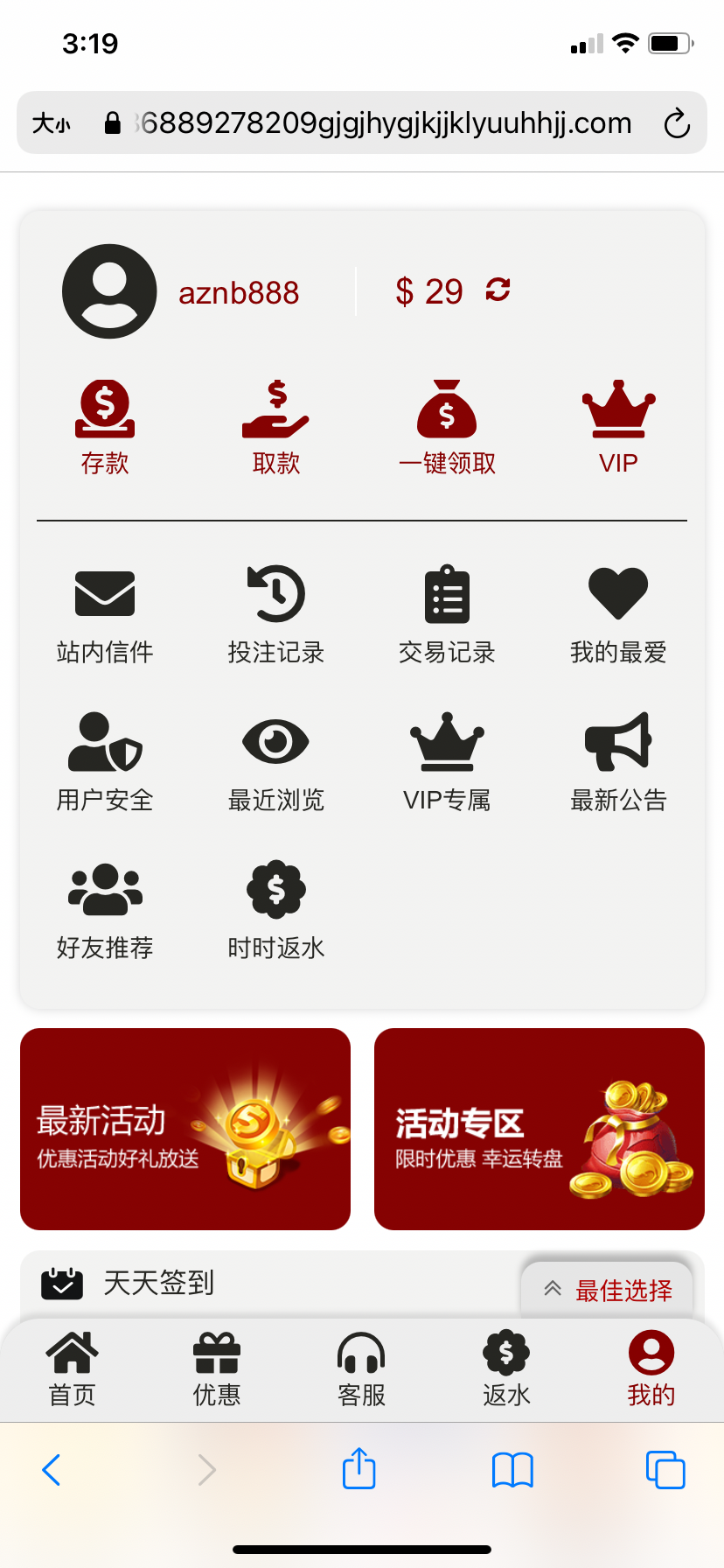Refresh the account balance
This screenshot has width=724, height=1568.
point(498,290)
